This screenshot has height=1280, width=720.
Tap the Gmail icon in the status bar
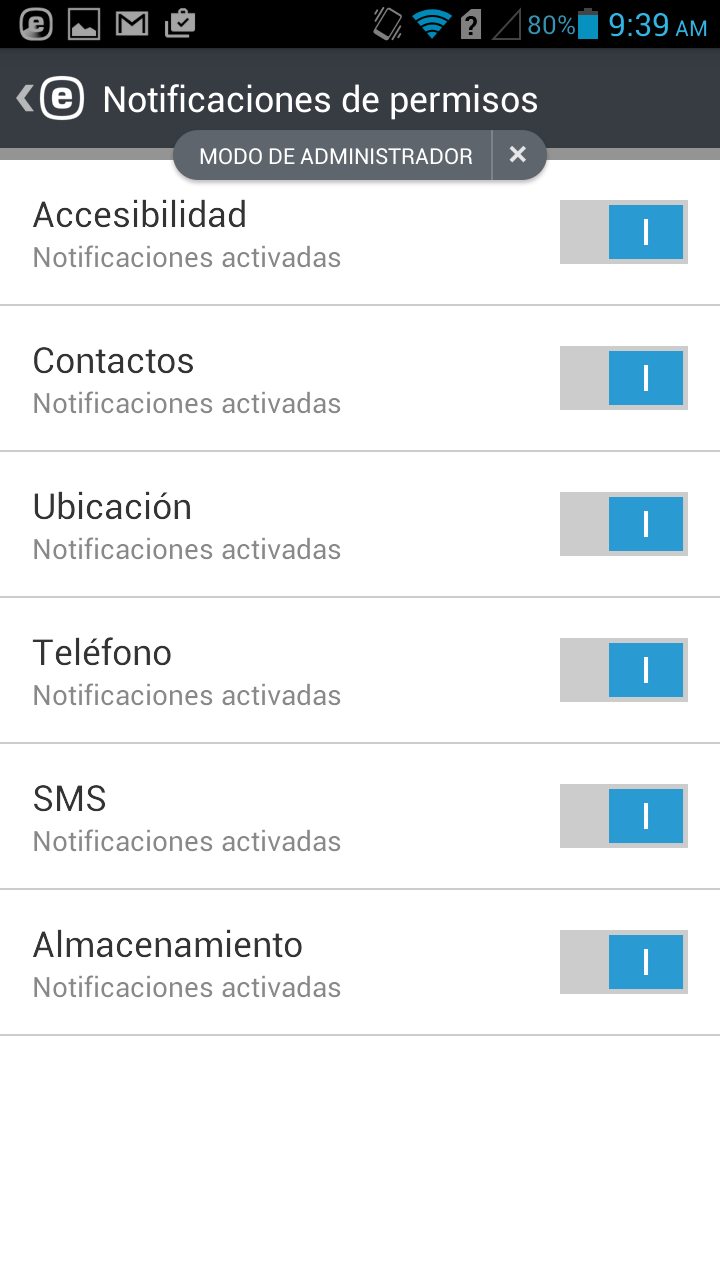point(132,22)
